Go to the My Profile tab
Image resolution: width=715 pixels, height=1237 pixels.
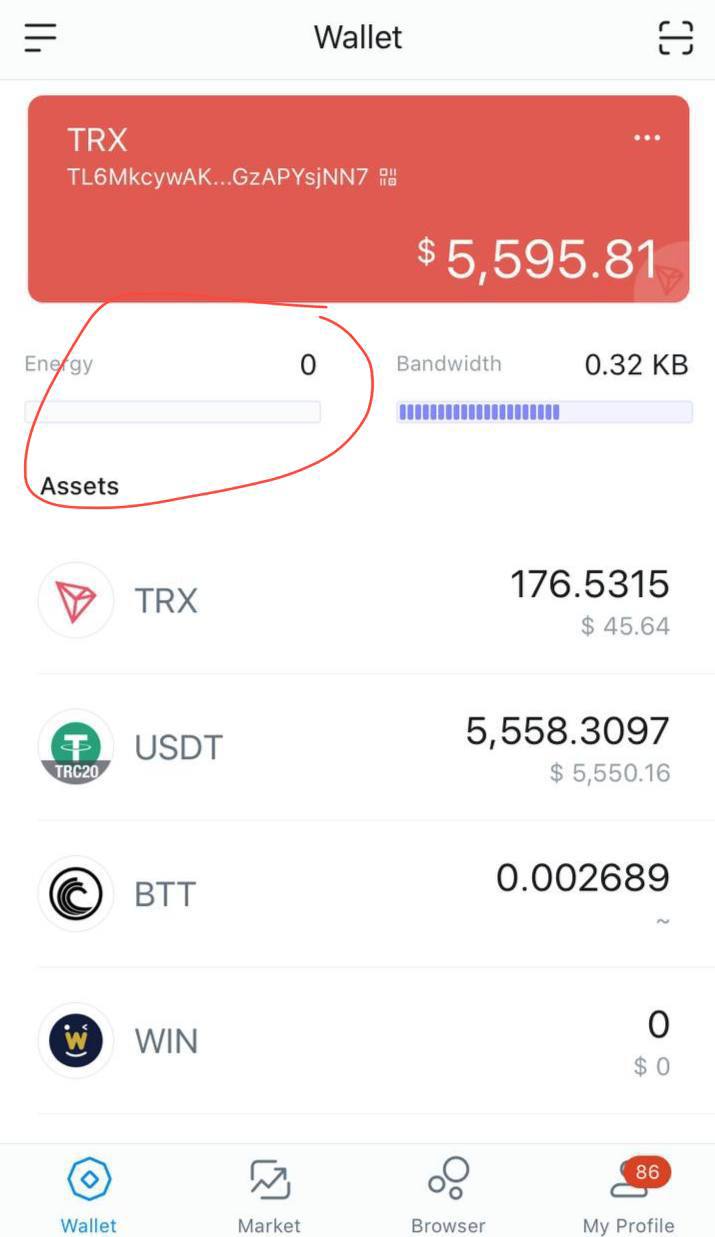point(628,1196)
